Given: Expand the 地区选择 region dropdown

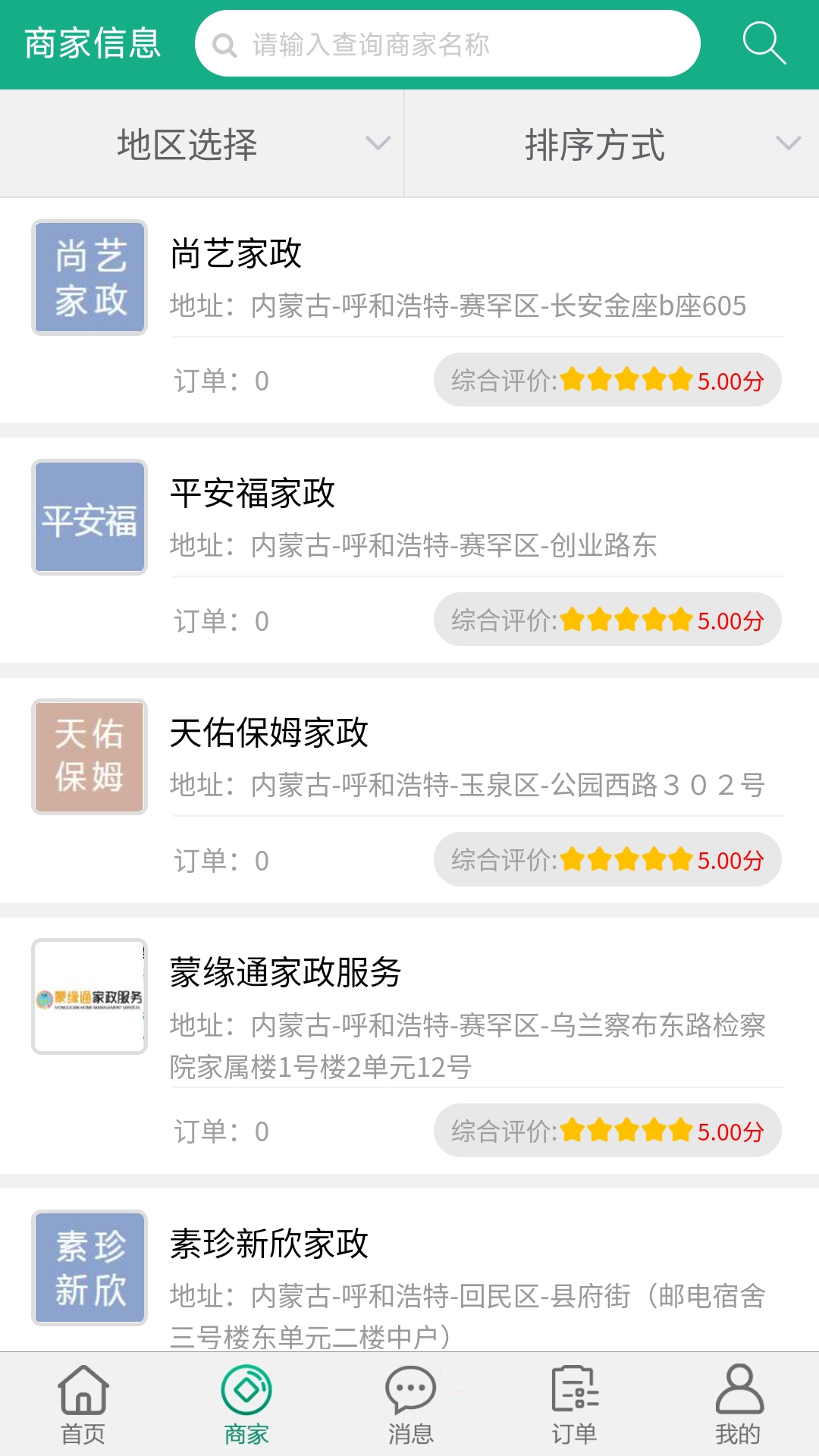Looking at the screenshot, I should 202,144.
